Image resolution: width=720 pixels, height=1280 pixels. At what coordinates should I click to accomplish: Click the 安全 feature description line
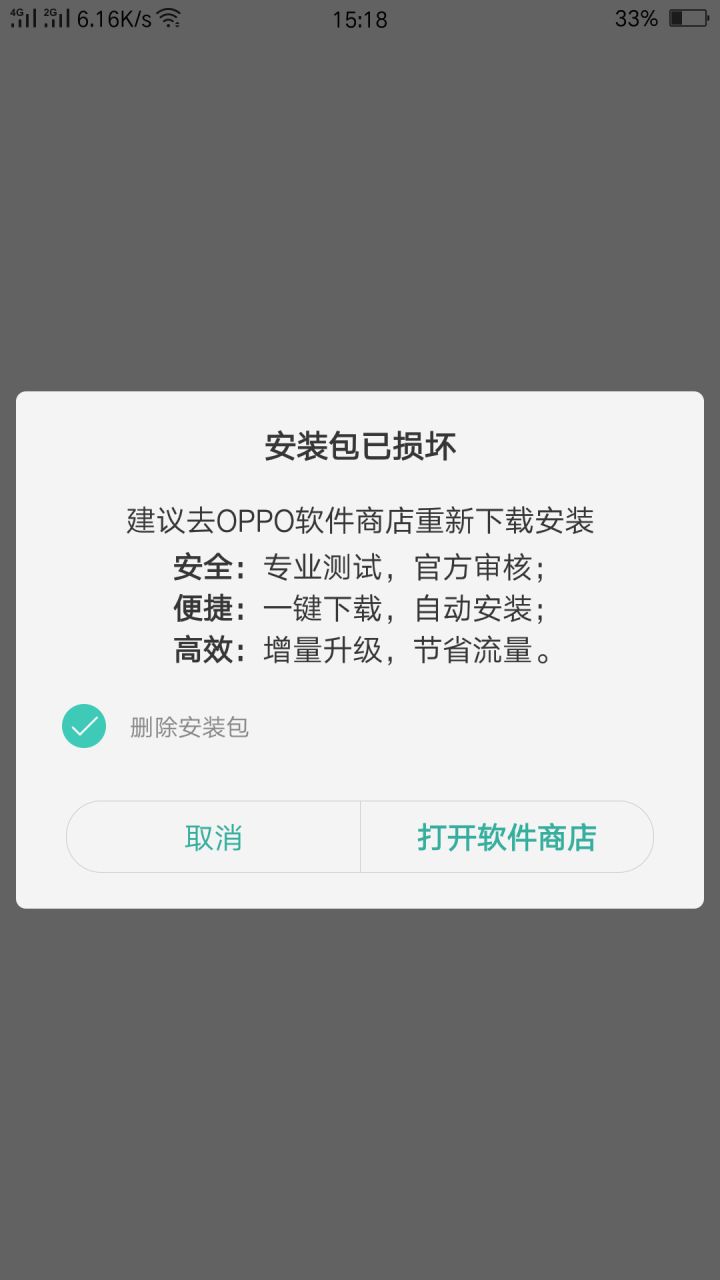360,567
